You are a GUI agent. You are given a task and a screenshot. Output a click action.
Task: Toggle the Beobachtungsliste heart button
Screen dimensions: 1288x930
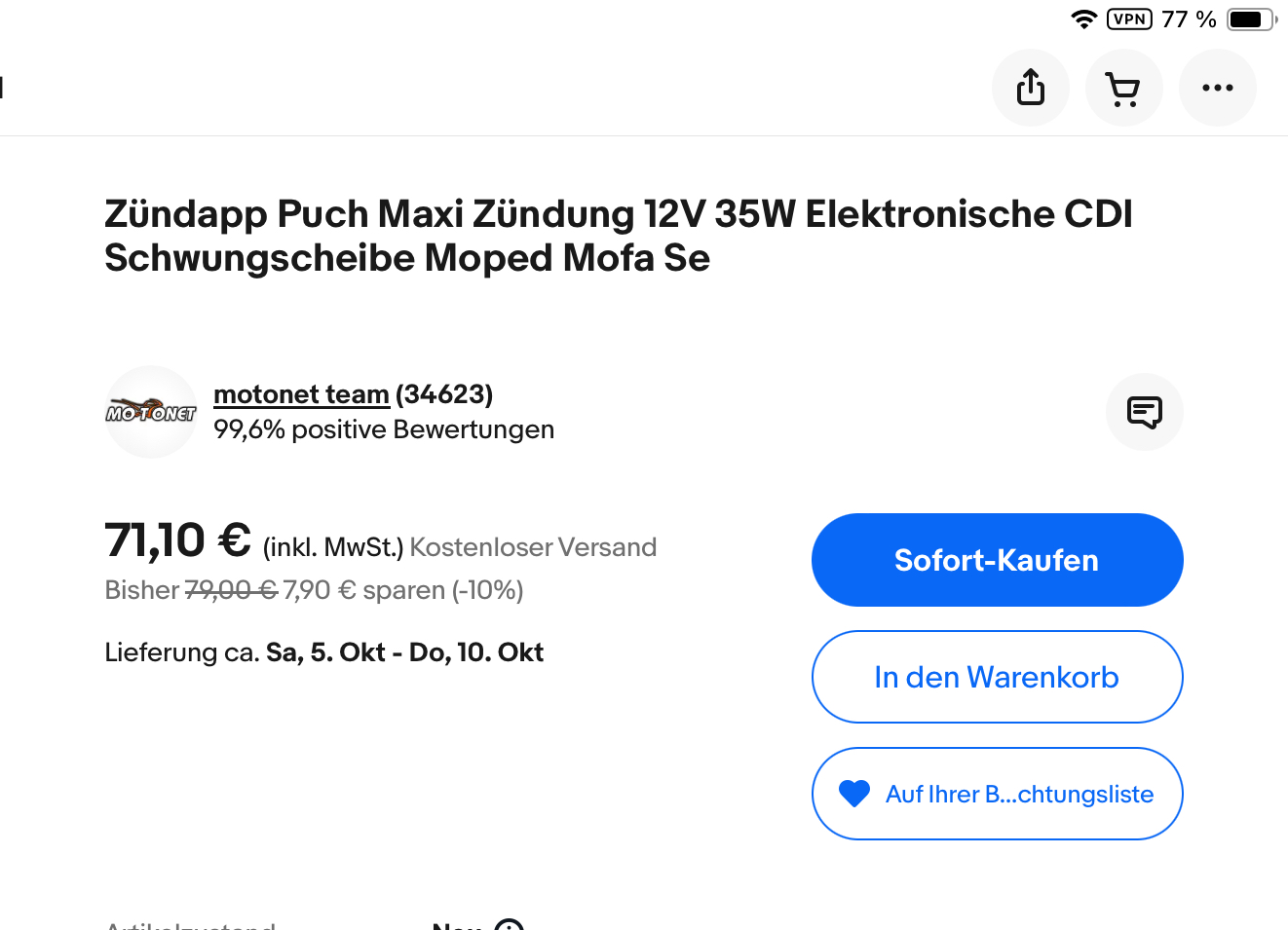click(x=997, y=794)
